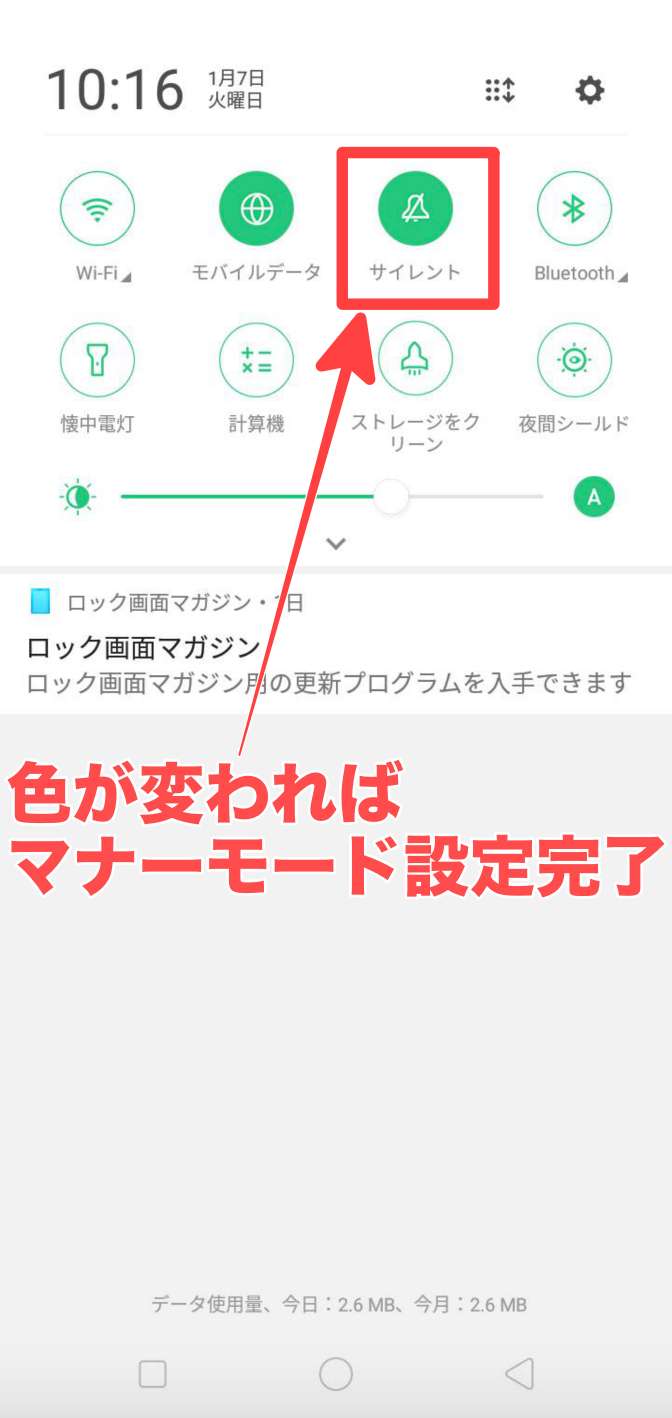
Task: Enable 夜間シールド
Action: (574, 361)
